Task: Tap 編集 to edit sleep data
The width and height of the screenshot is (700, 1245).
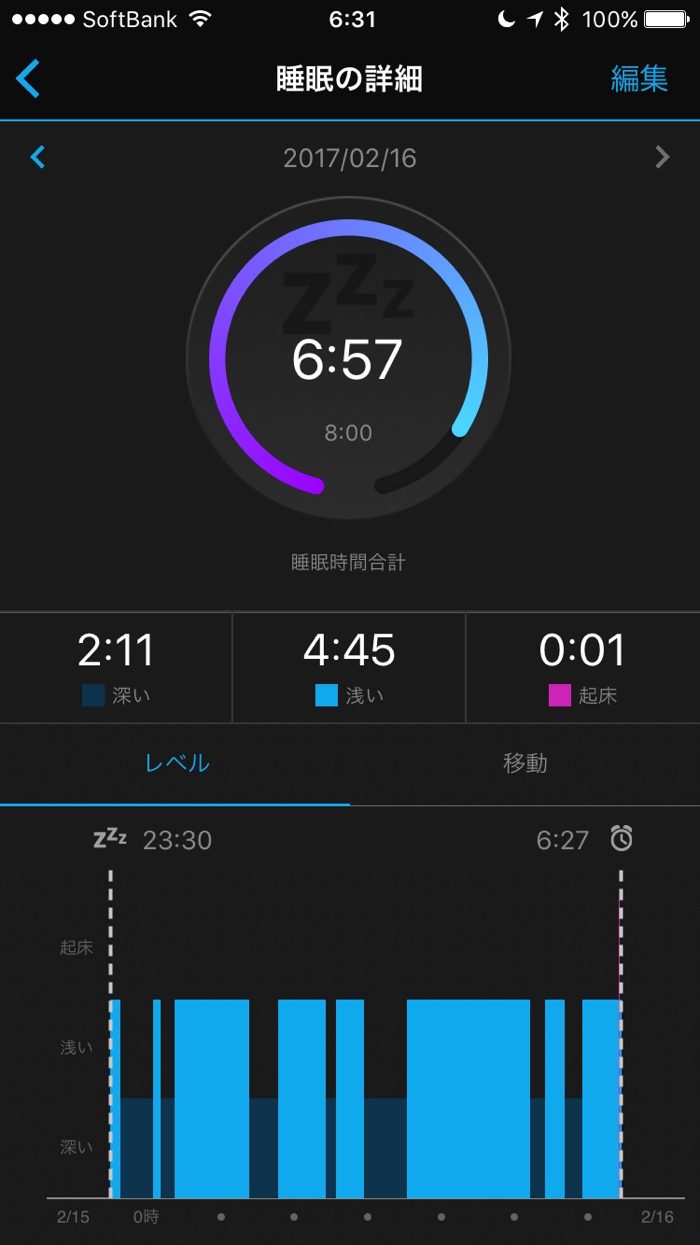Action: click(x=639, y=79)
